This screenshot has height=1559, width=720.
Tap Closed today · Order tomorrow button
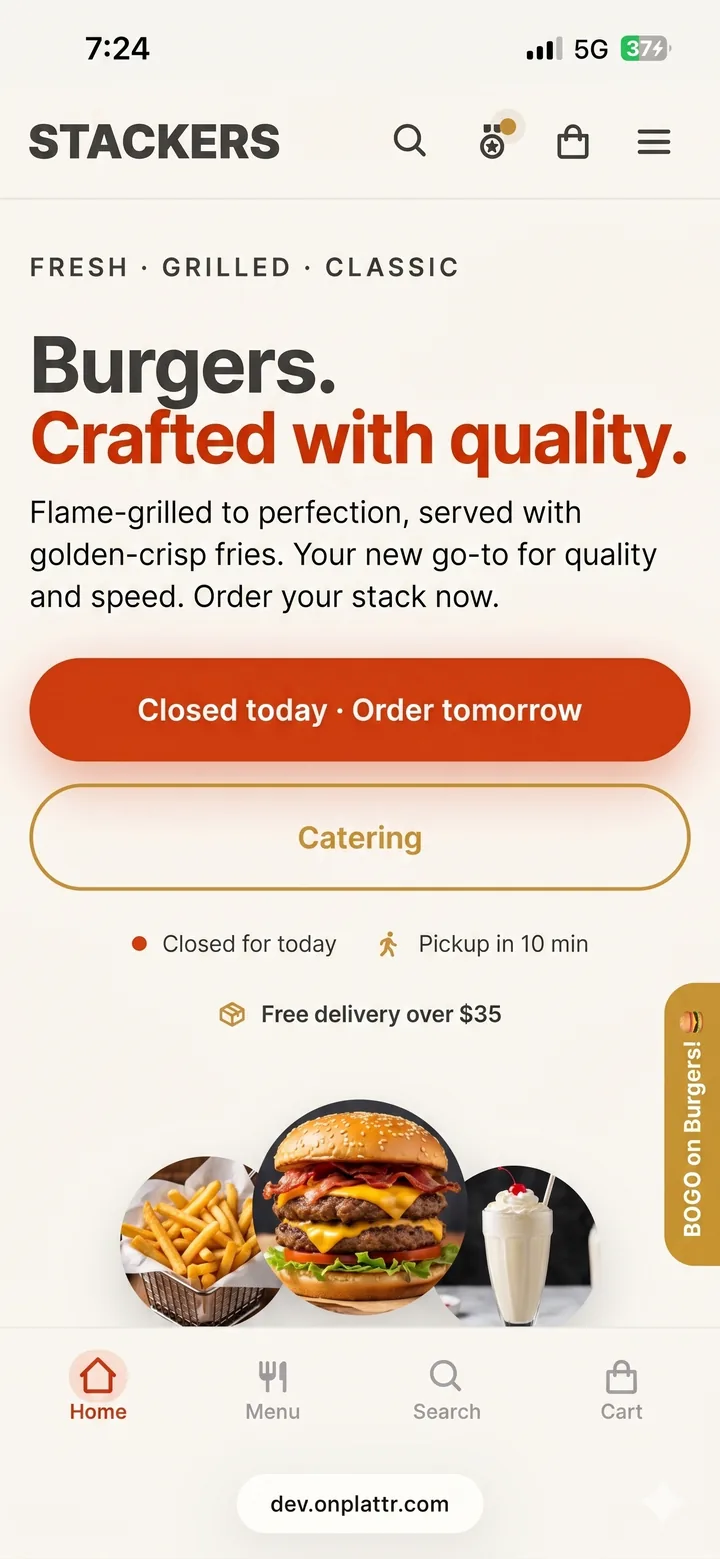click(x=360, y=710)
